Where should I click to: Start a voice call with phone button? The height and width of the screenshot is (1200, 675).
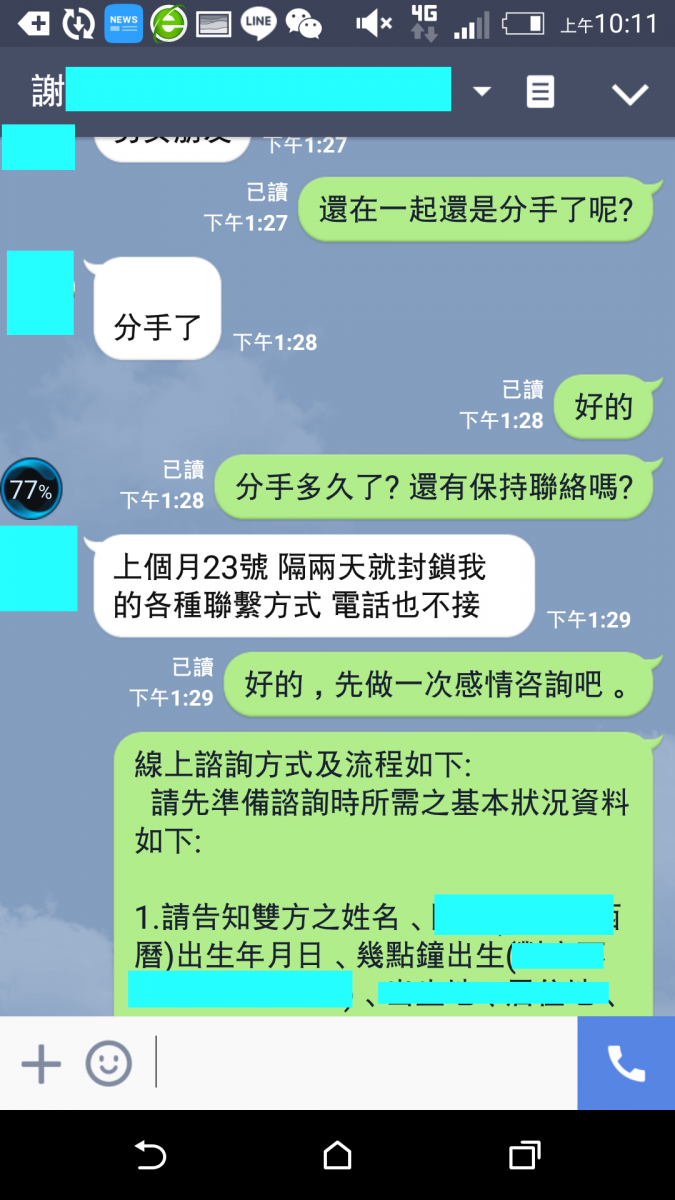point(626,1064)
